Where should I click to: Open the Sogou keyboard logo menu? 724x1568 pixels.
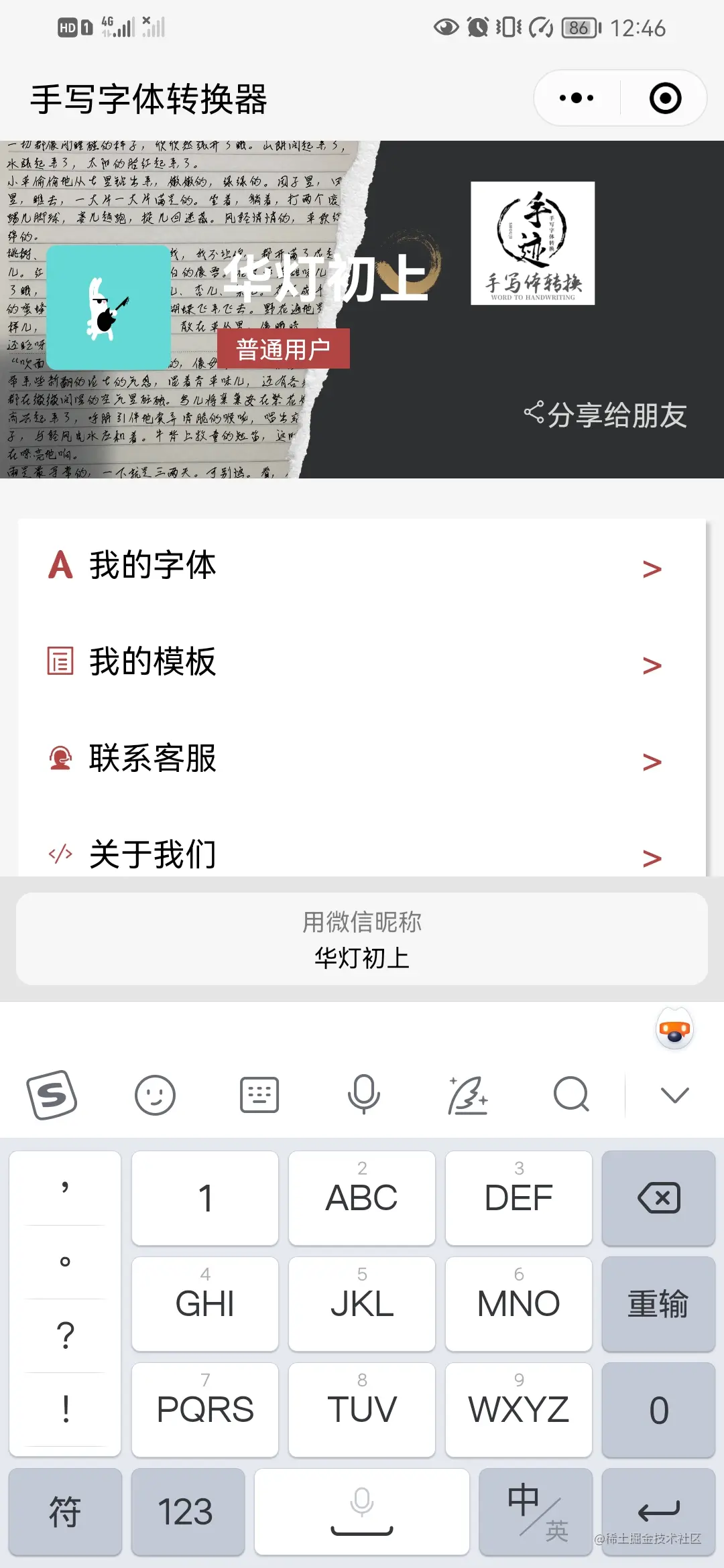pyautogui.click(x=52, y=1095)
